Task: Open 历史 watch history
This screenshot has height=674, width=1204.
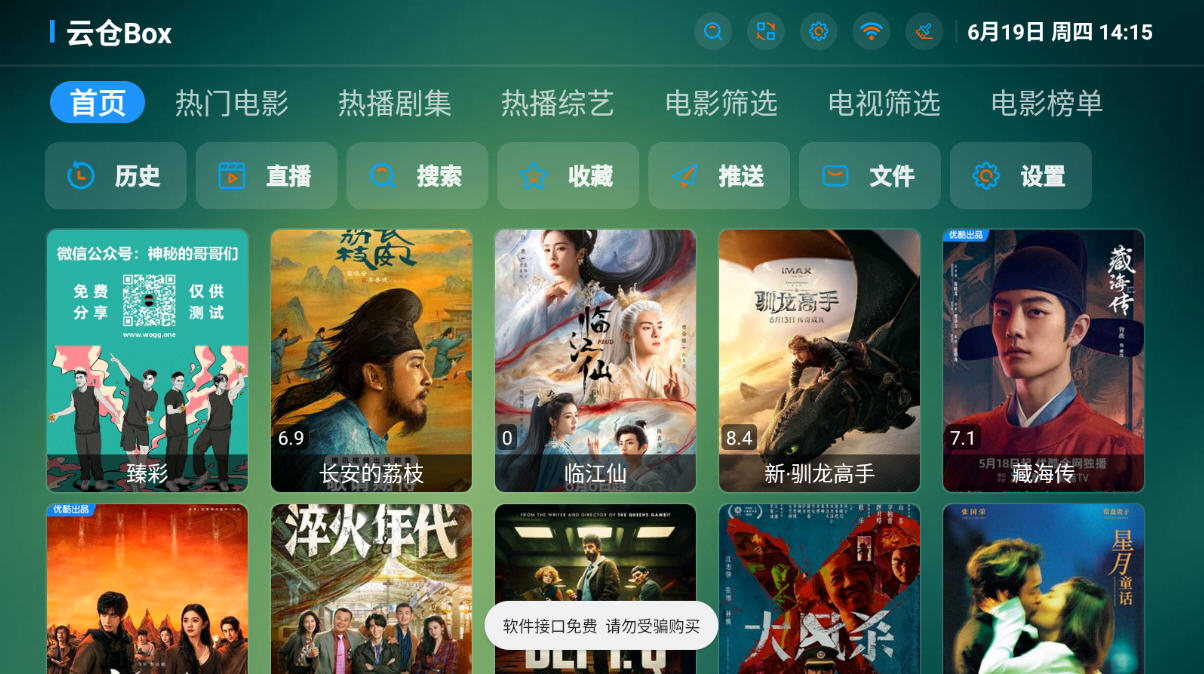Action: coord(116,176)
